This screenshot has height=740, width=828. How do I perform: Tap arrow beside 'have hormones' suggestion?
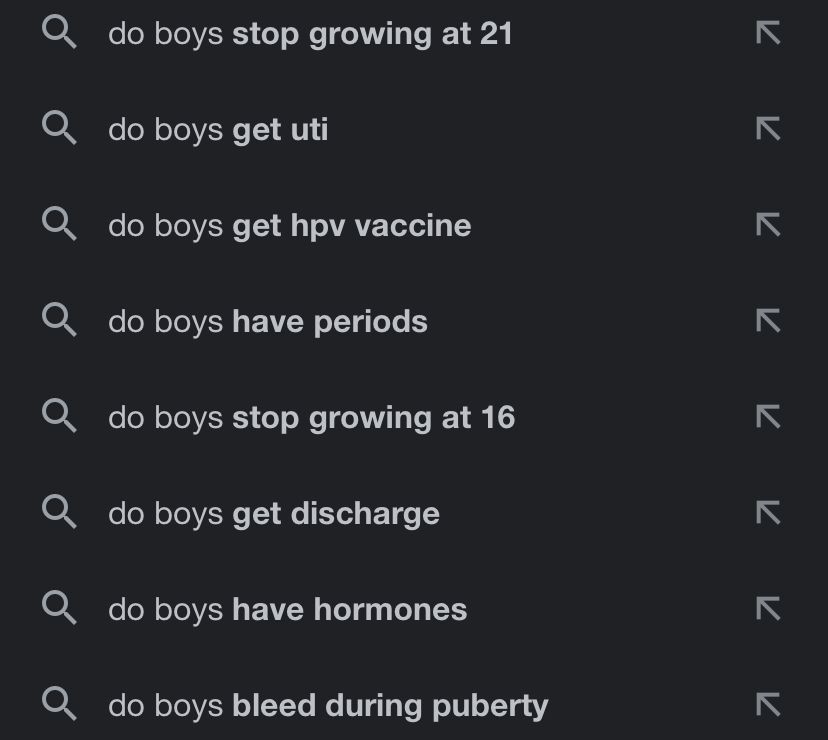coord(767,610)
